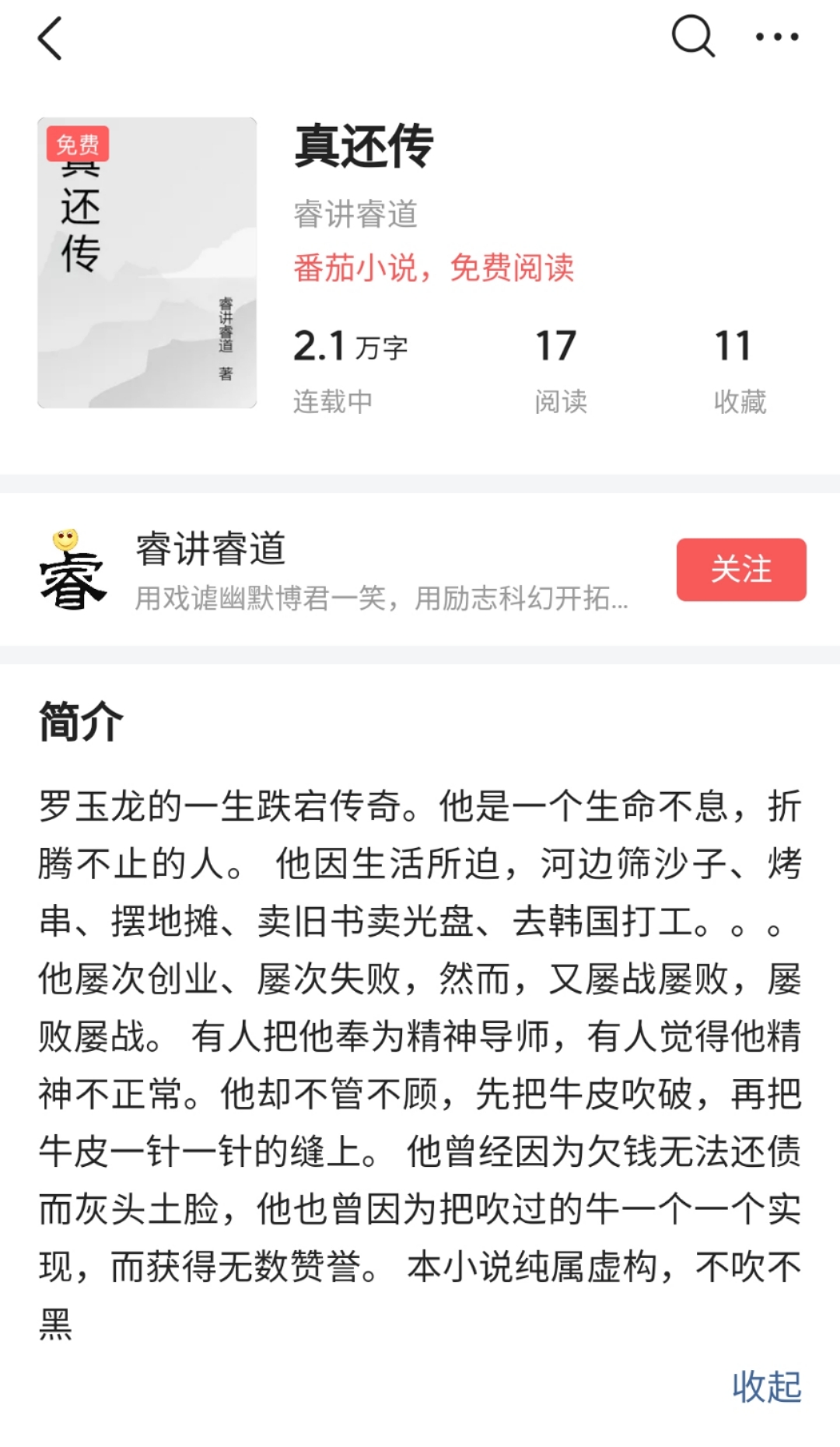This screenshot has height=1447, width=840.
Task: Tap the 番茄小说，免费阅读 link
Action: point(433,268)
